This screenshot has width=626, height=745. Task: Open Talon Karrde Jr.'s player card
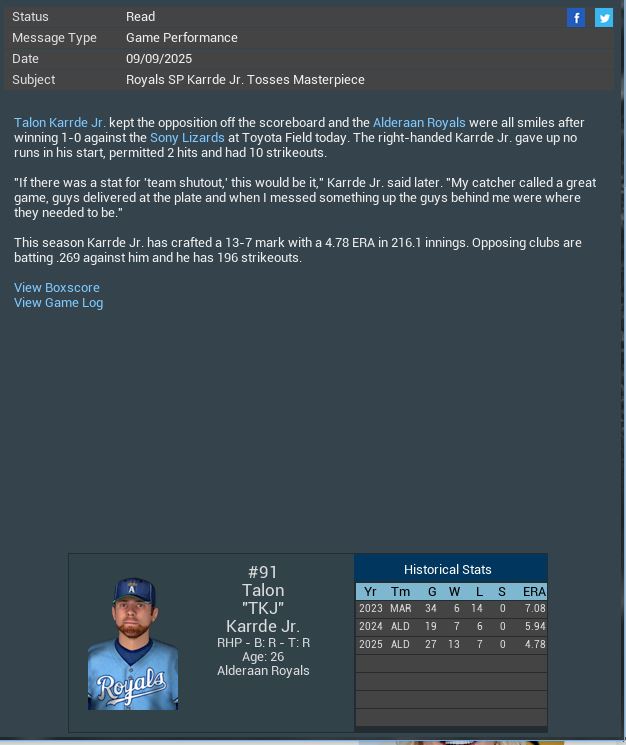coord(133,644)
